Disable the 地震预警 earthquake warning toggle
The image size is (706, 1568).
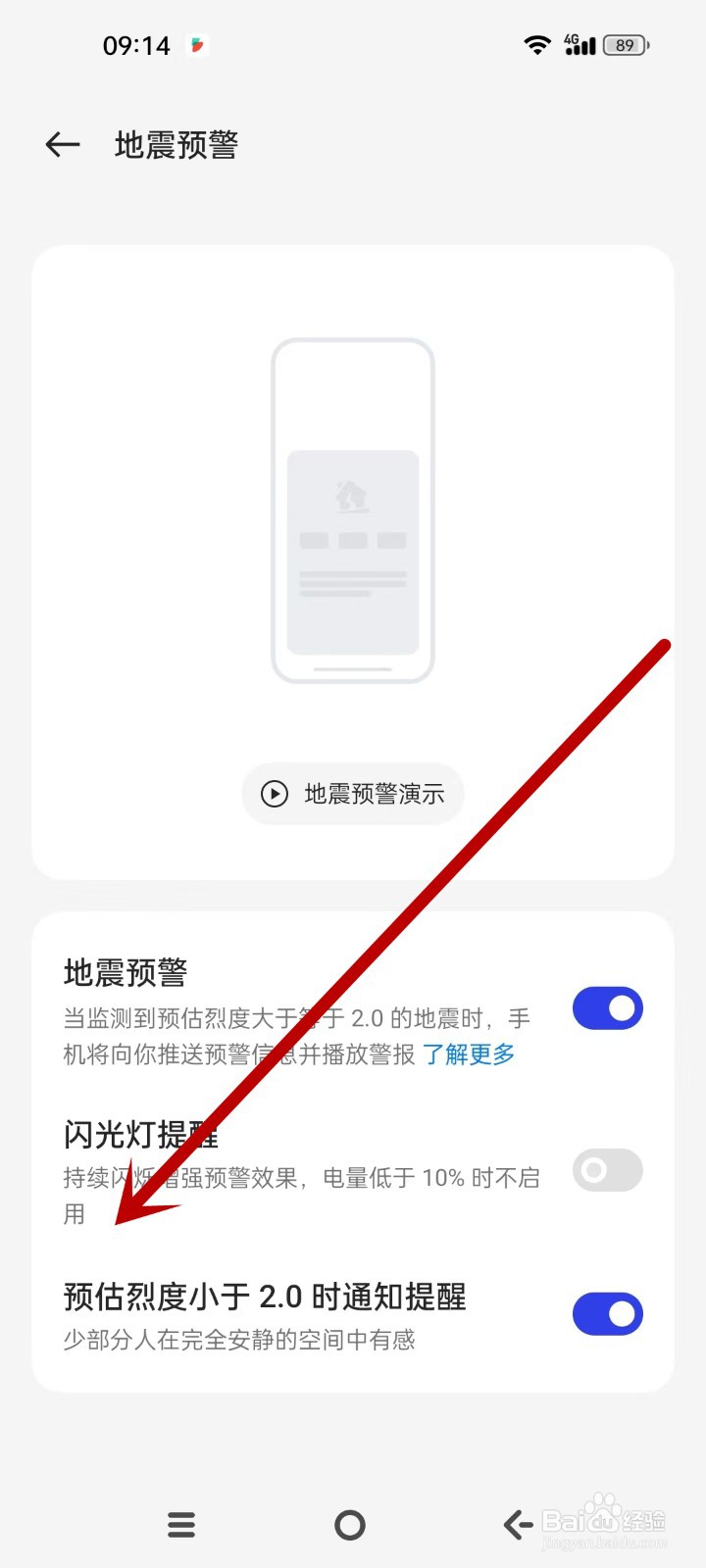pos(607,1007)
